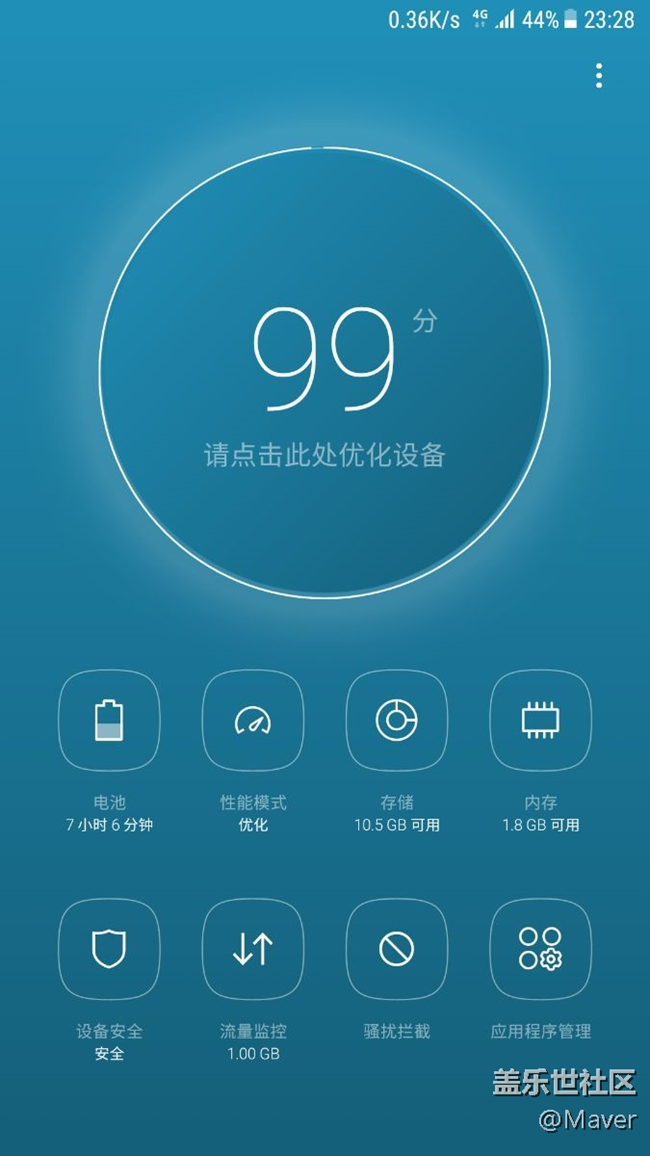Tap the 99分 circle to optimize device
Image resolution: width=650 pixels, height=1156 pixels.
point(324,373)
